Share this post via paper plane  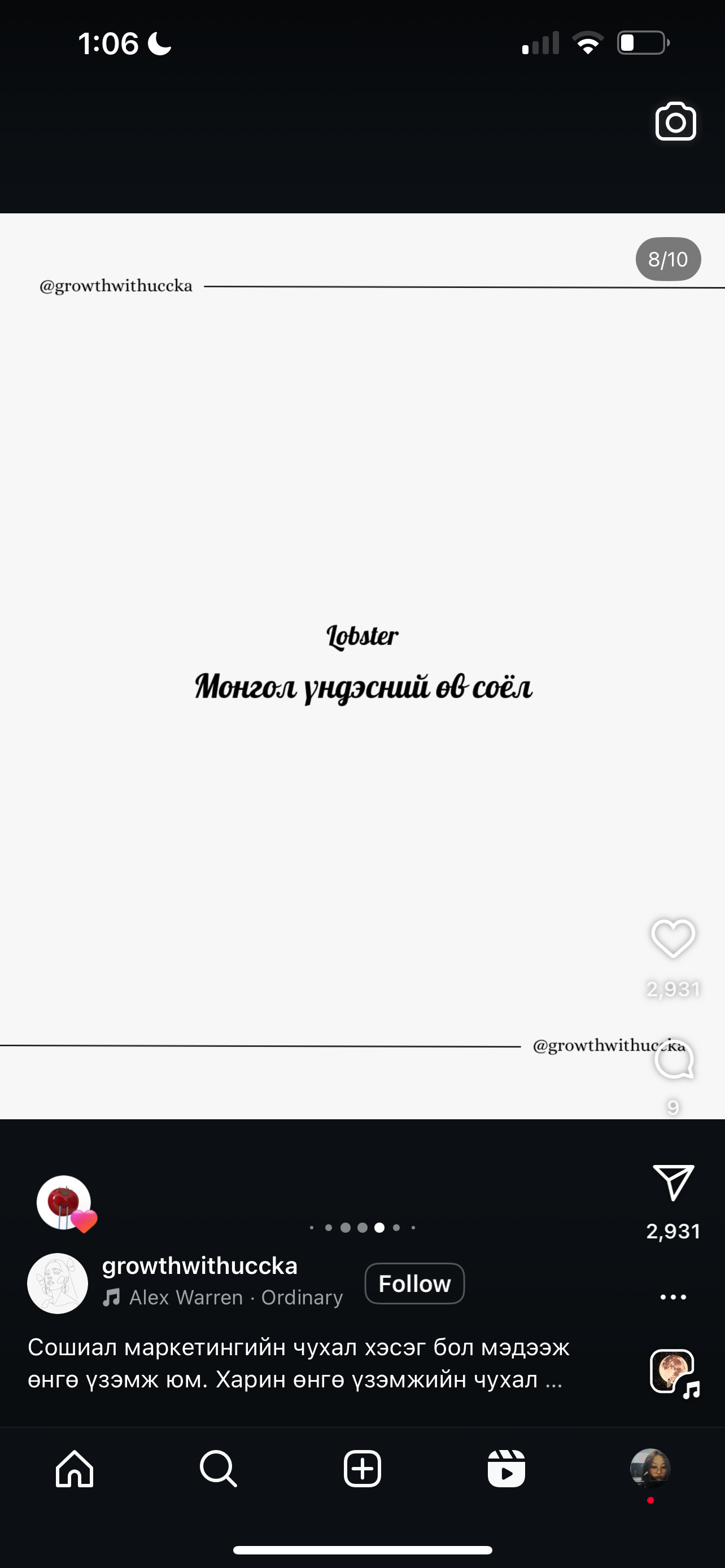(x=672, y=1182)
